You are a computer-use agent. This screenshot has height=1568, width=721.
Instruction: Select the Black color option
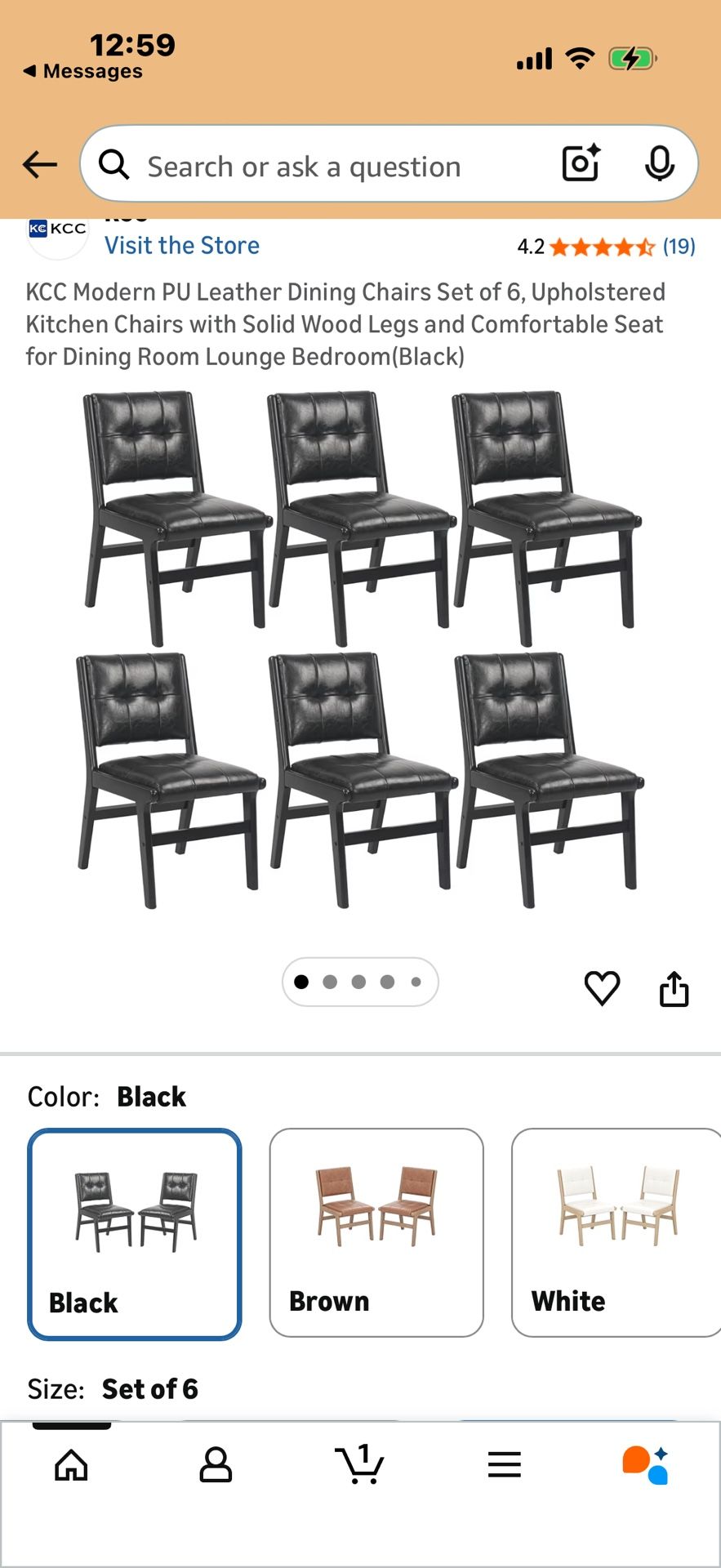pos(135,1234)
